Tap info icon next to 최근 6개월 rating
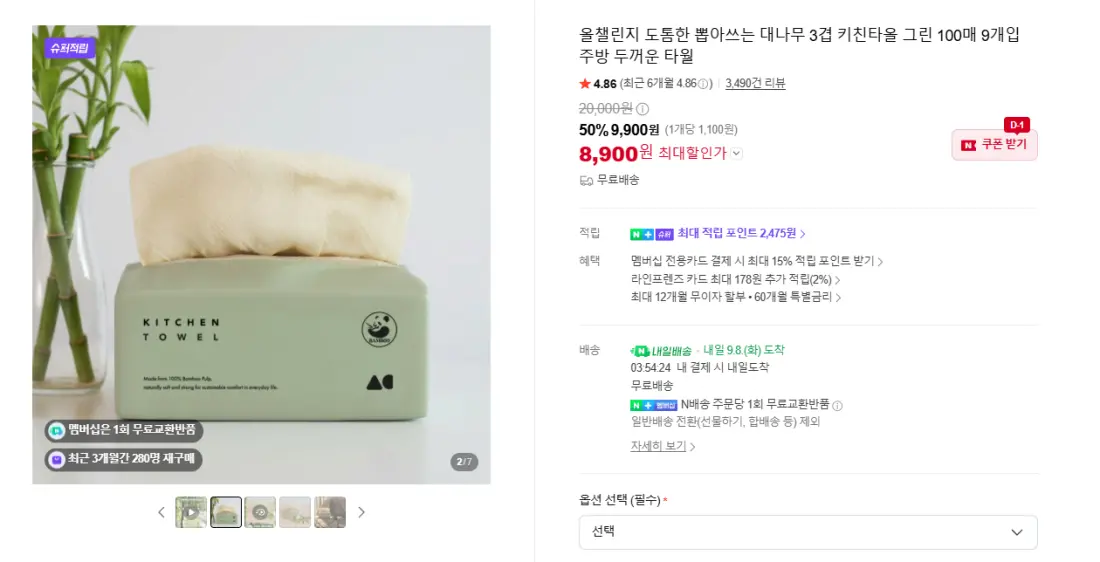Image resolution: width=1100 pixels, height=562 pixels. (703, 84)
